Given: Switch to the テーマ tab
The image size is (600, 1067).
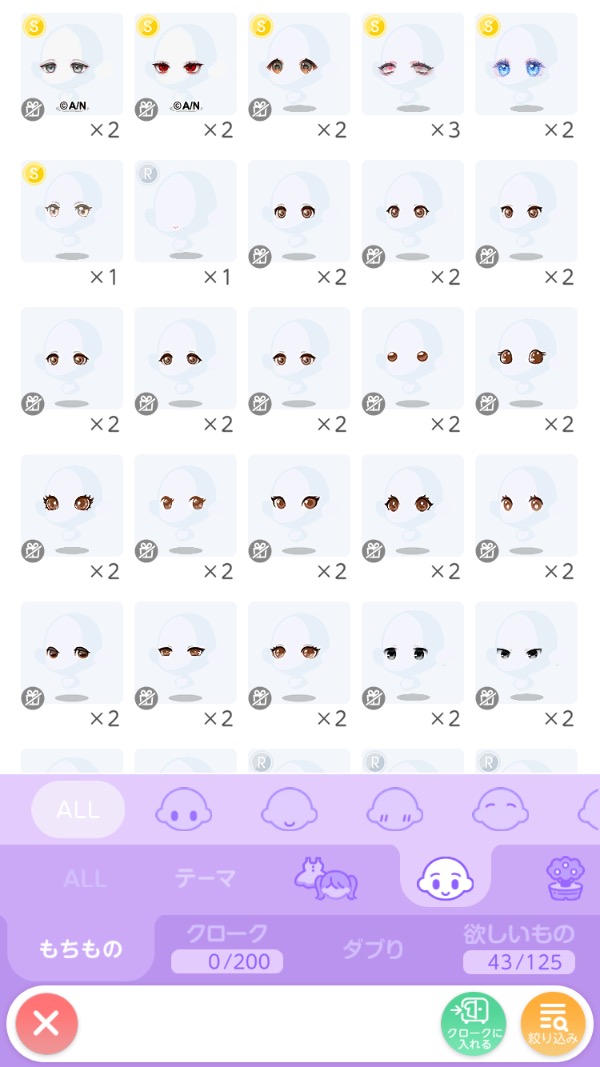Looking at the screenshot, I should (x=205, y=879).
